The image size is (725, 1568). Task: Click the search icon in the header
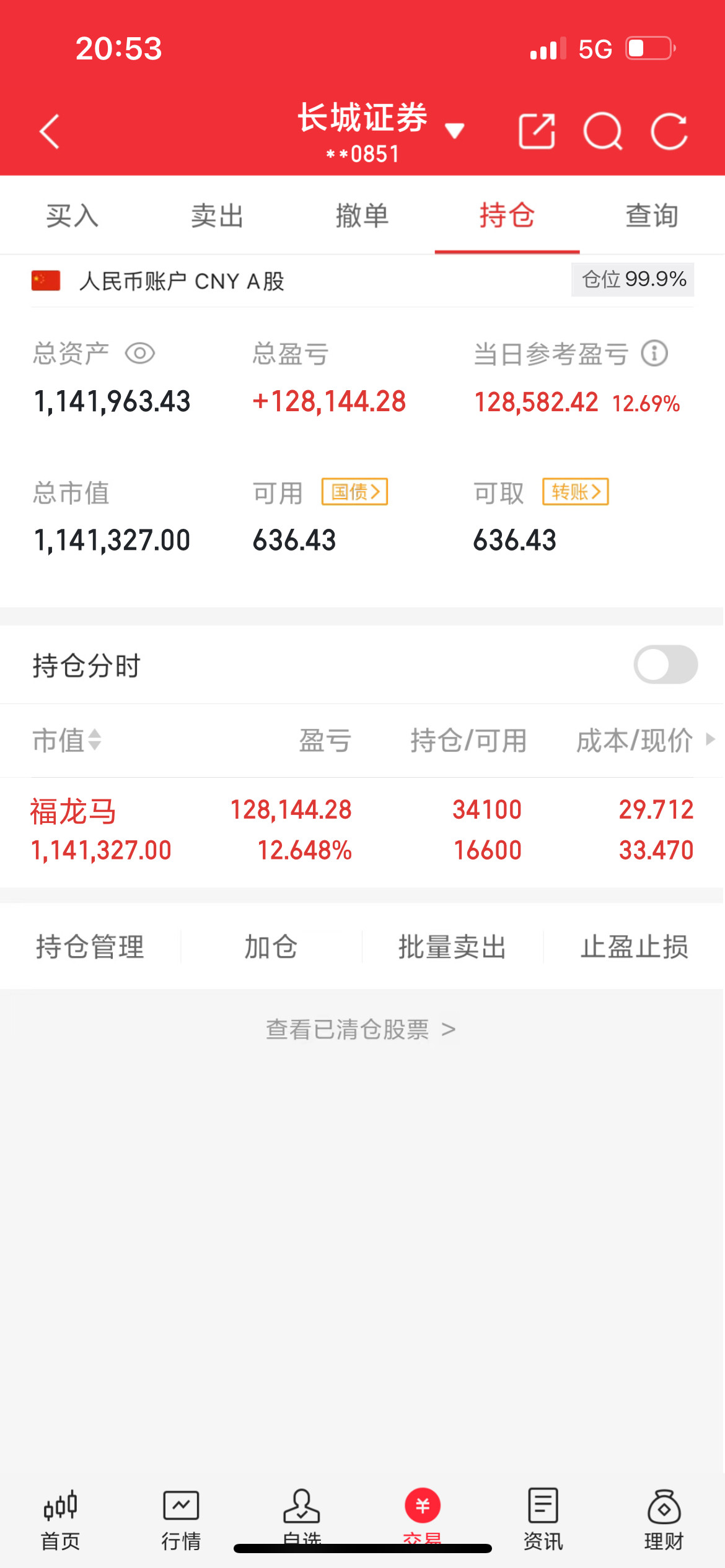pyautogui.click(x=605, y=130)
